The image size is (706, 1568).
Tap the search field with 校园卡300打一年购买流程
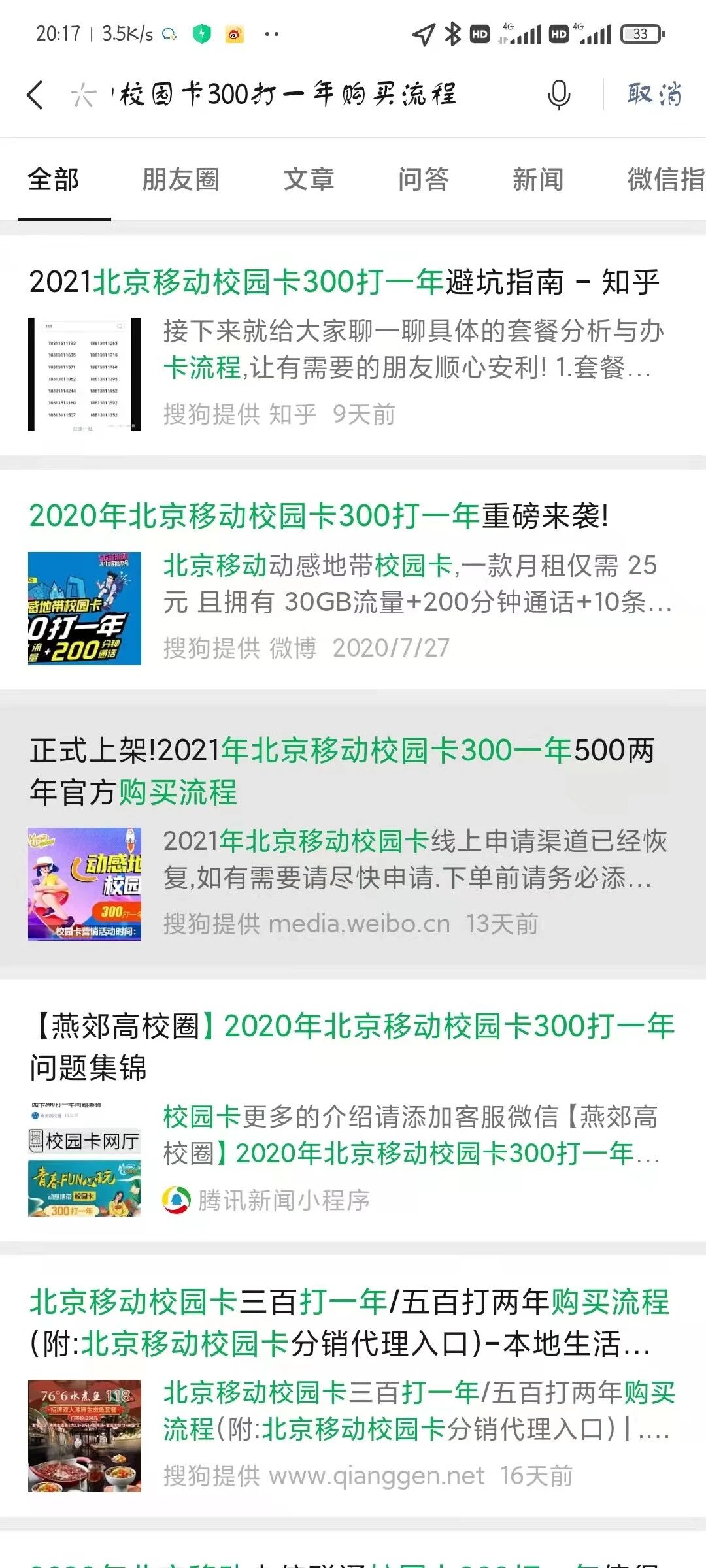(x=288, y=95)
